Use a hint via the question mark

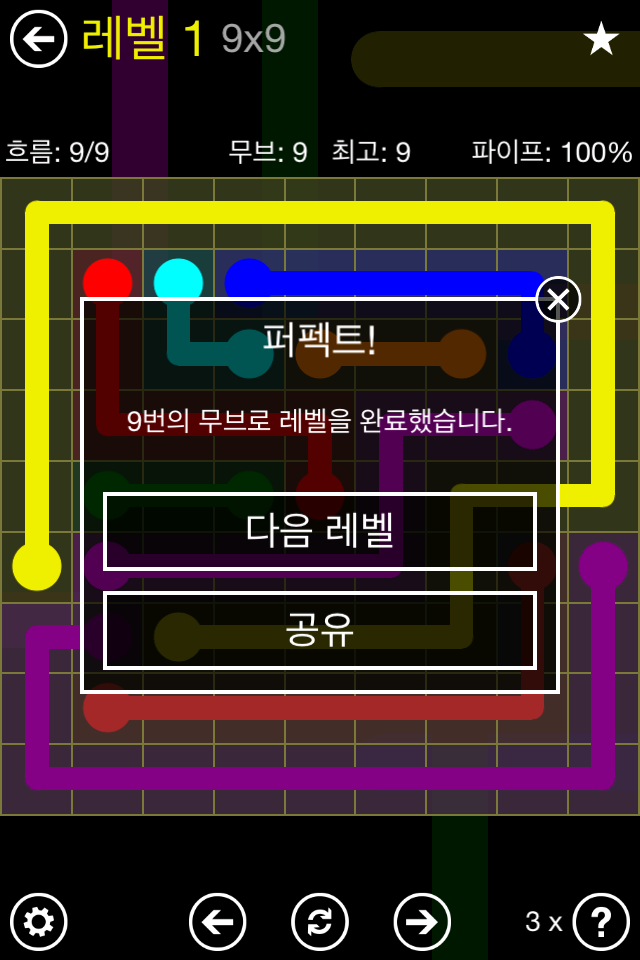(x=601, y=921)
